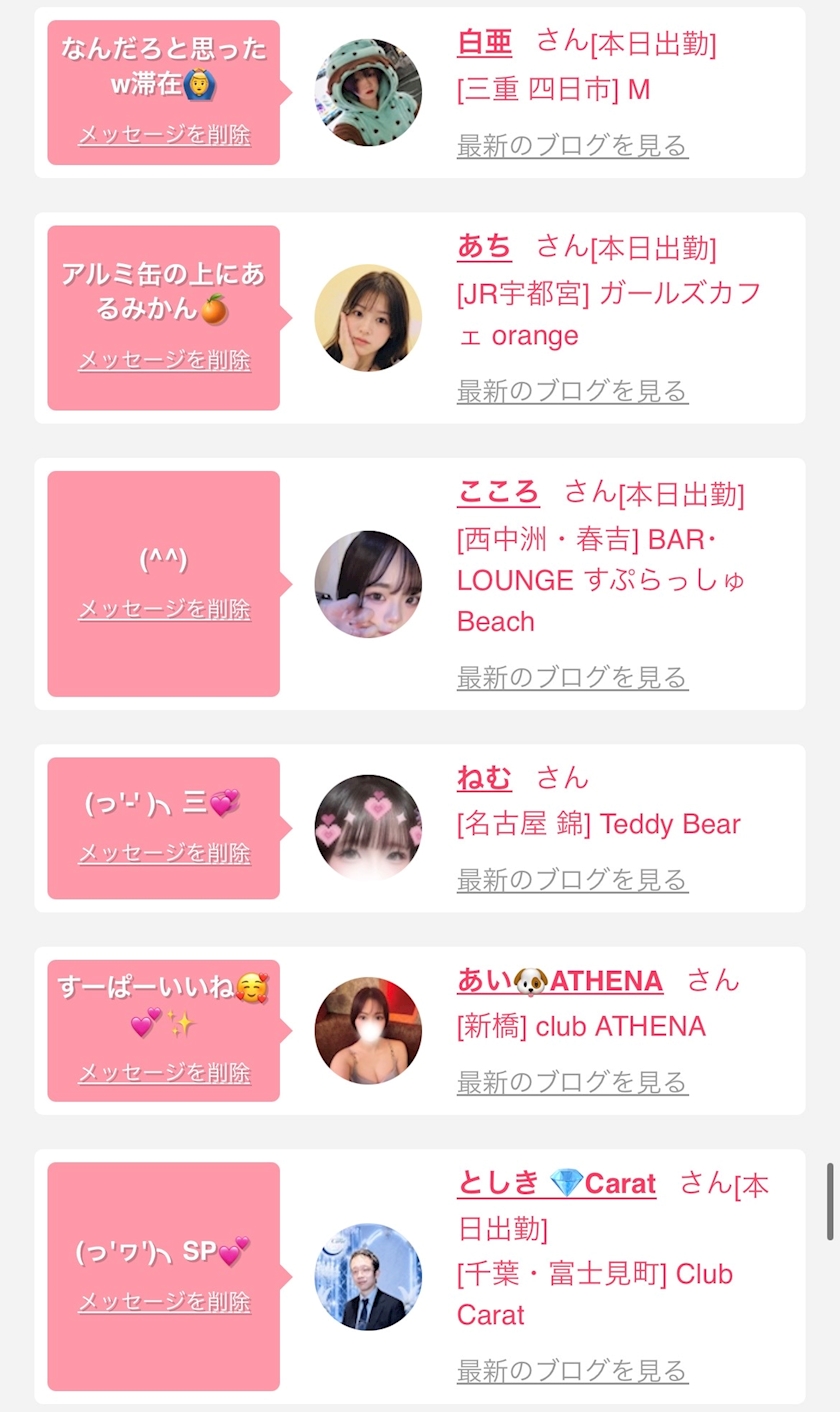840x1412 pixels.
Task: View としき Carat's latest blog
Action: click(572, 1371)
